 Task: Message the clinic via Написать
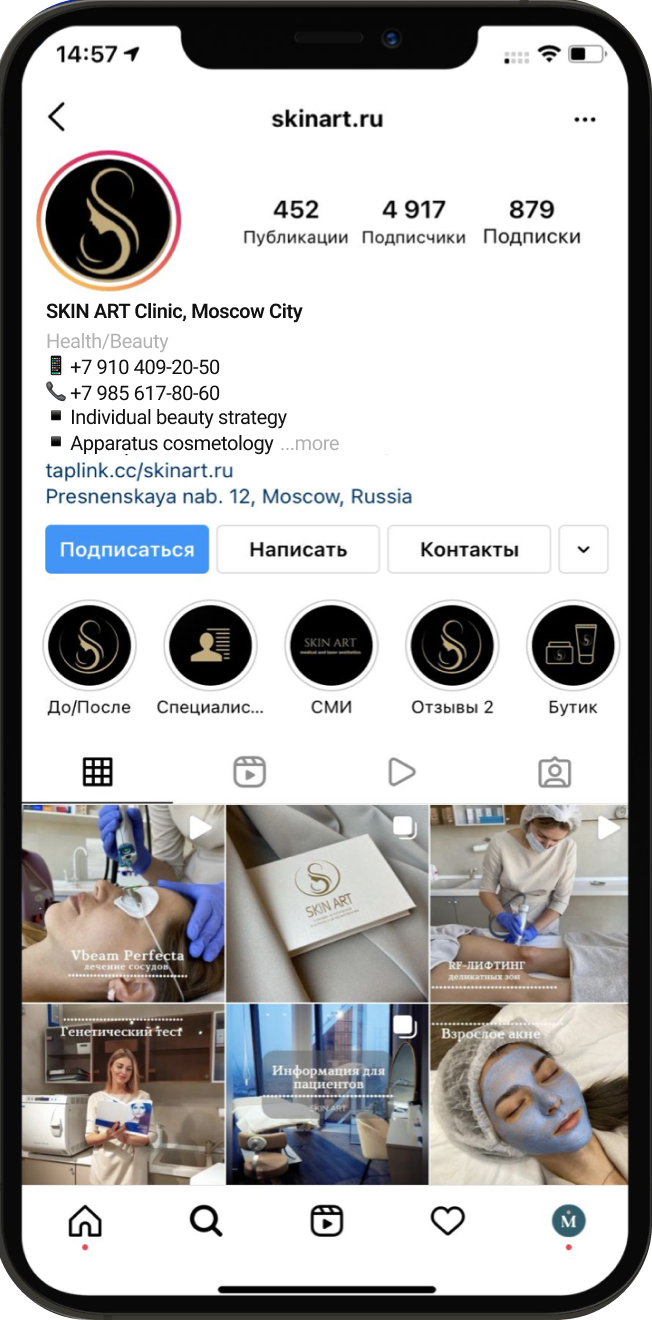coord(298,549)
